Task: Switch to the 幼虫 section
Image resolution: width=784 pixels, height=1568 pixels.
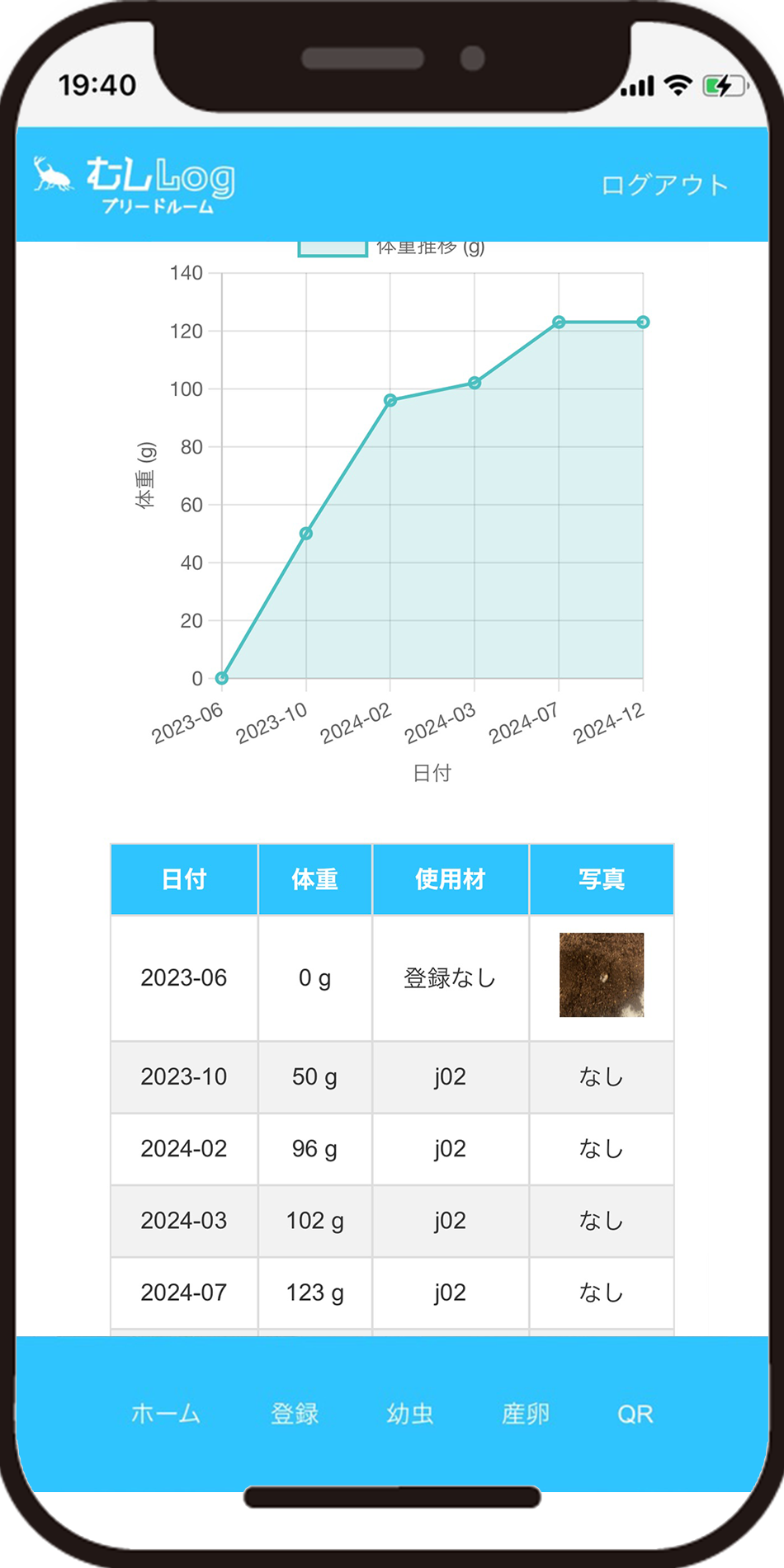Action: pyautogui.click(x=410, y=1415)
